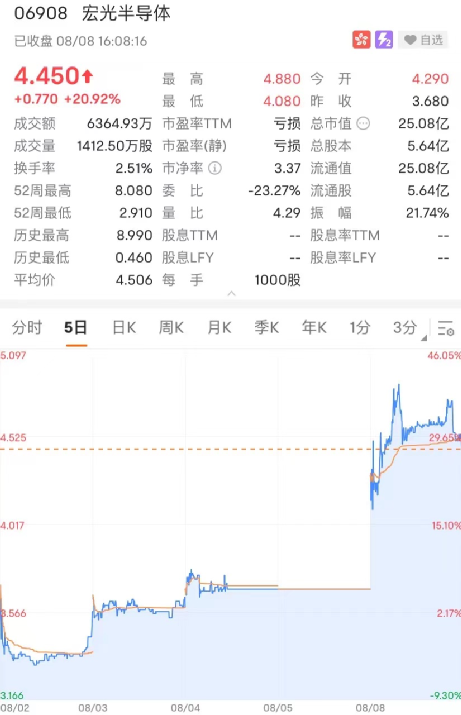Add stock to 自选 watchlist
The image size is (461, 715).
click(423, 40)
